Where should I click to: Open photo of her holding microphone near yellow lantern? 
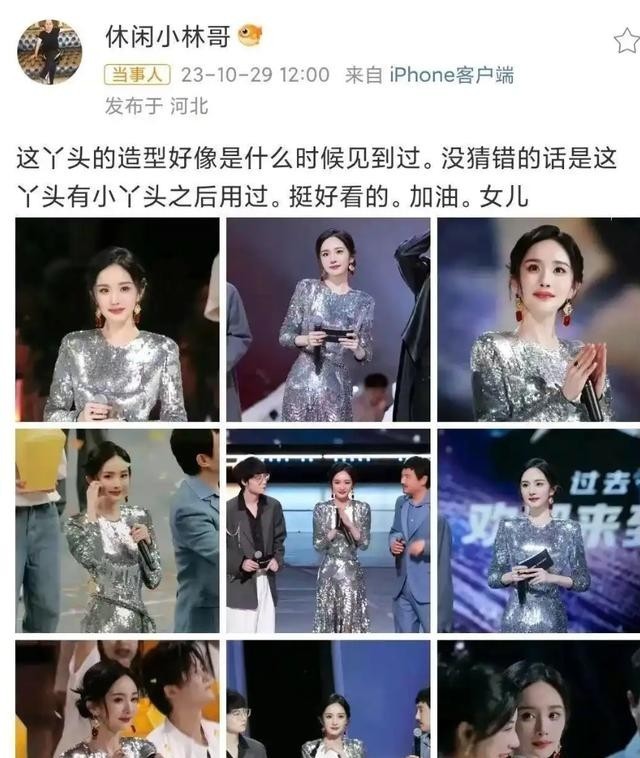117,530
